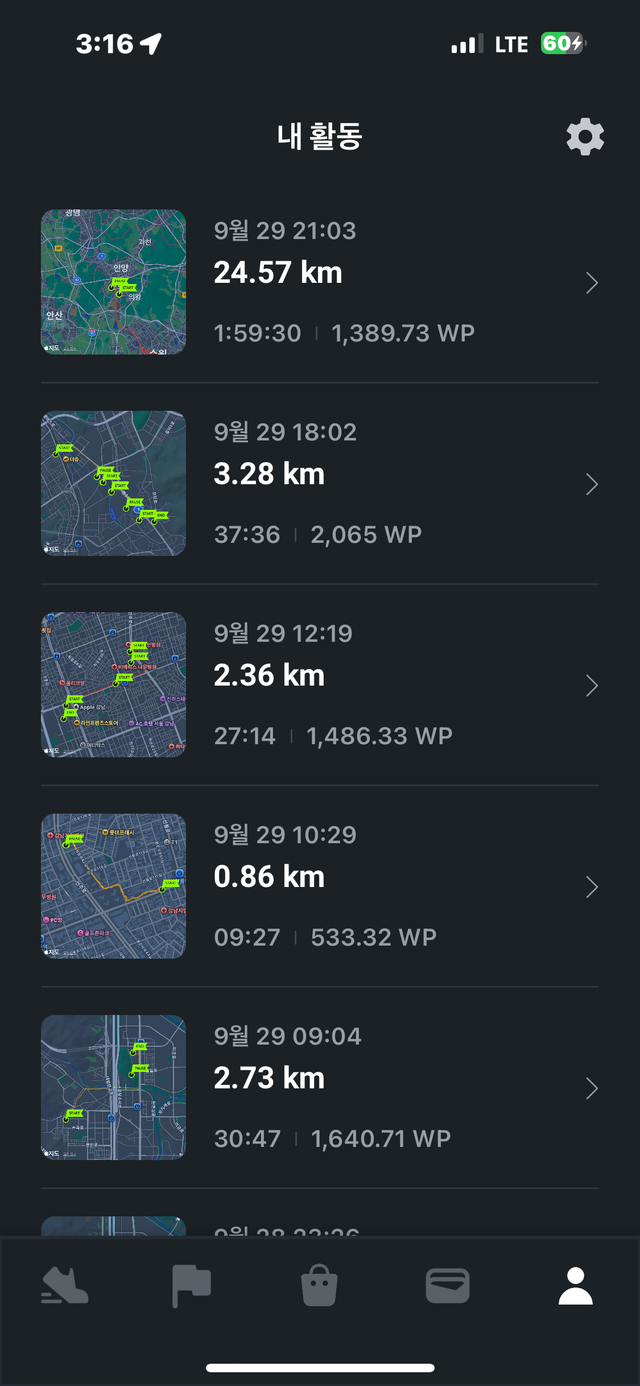This screenshot has width=640, height=1386.
Task: Open the settings gear icon
Action: (x=585, y=136)
